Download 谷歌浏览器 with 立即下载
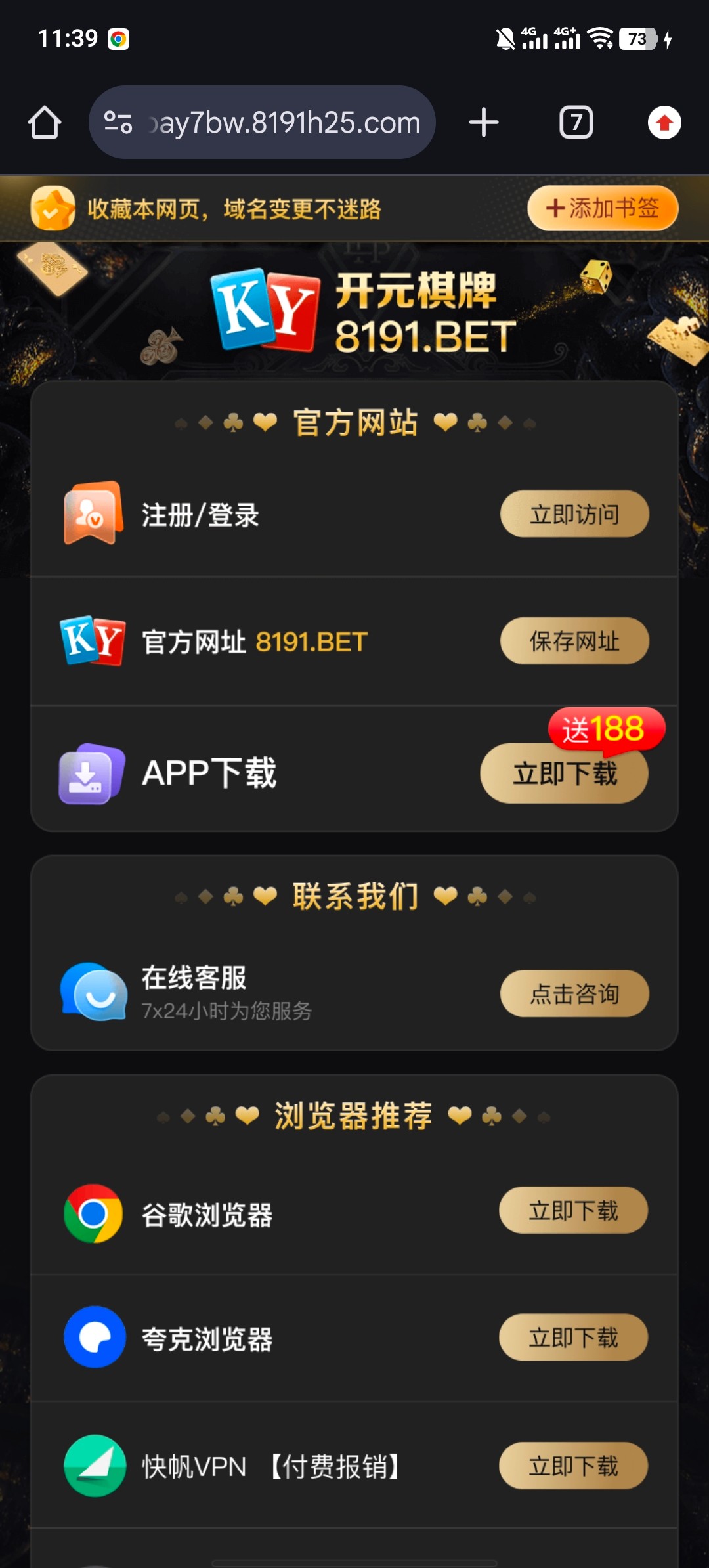The width and height of the screenshot is (709, 1568). (573, 1210)
